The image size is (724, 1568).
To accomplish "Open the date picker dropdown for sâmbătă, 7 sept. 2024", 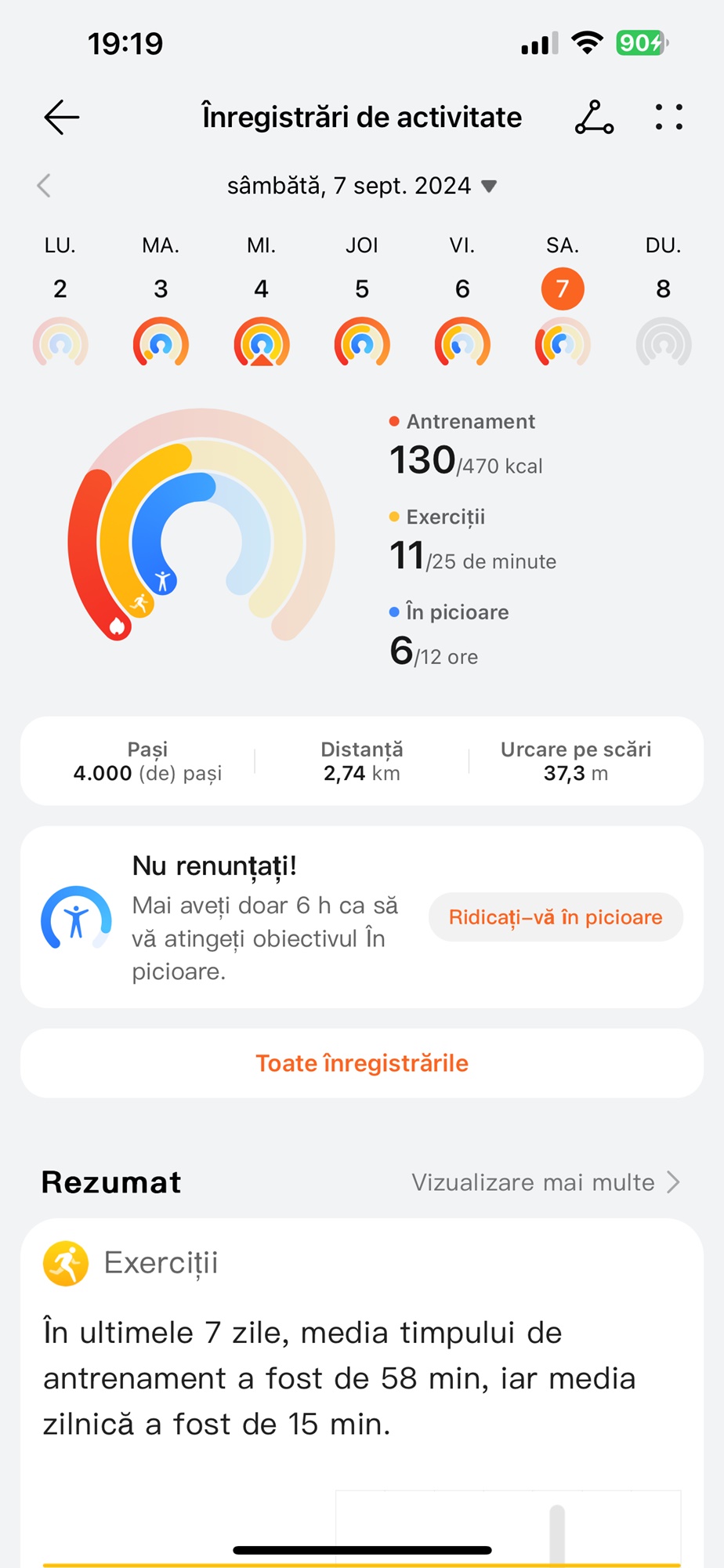I will click(x=362, y=186).
